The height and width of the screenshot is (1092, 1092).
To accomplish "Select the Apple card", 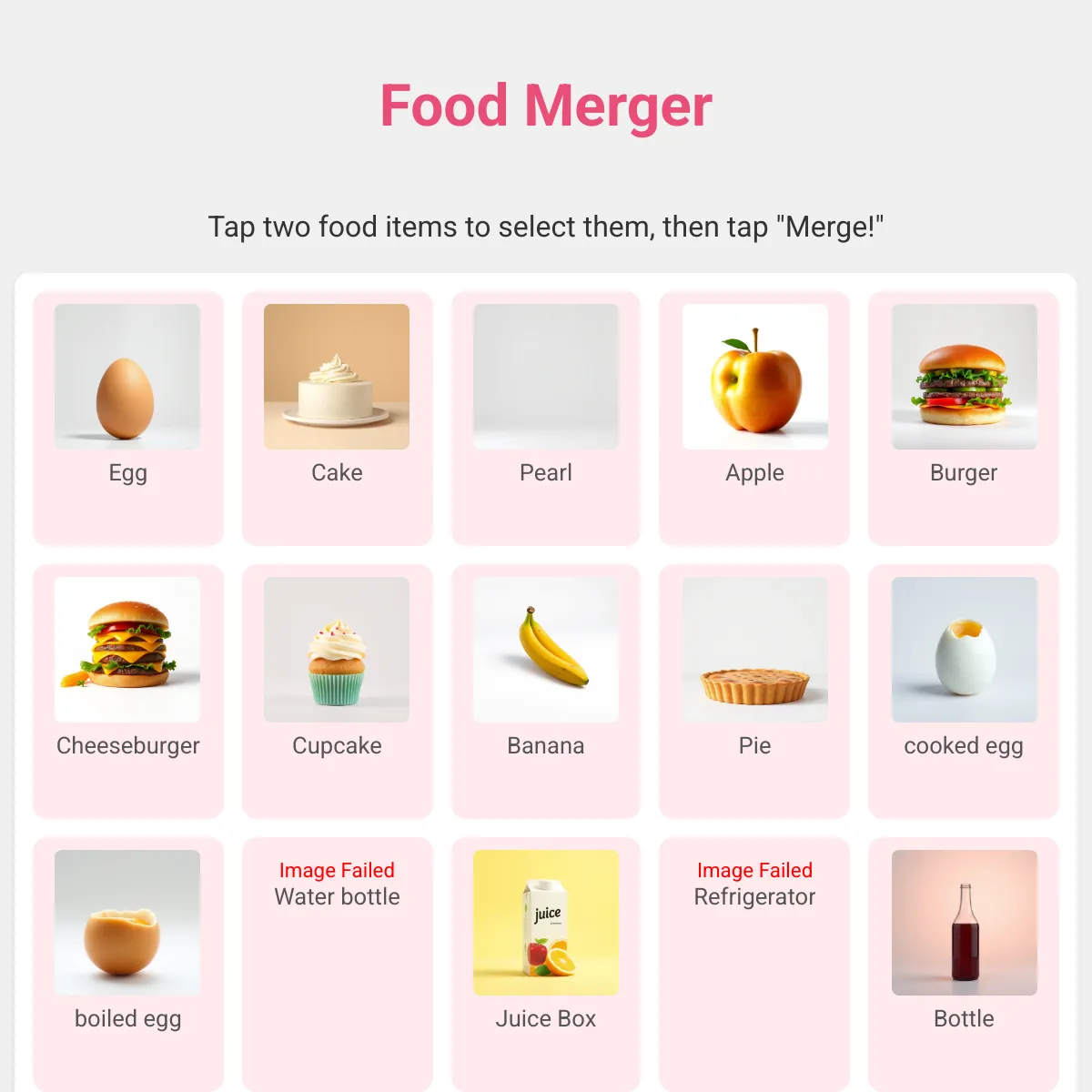I will click(754, 418).
